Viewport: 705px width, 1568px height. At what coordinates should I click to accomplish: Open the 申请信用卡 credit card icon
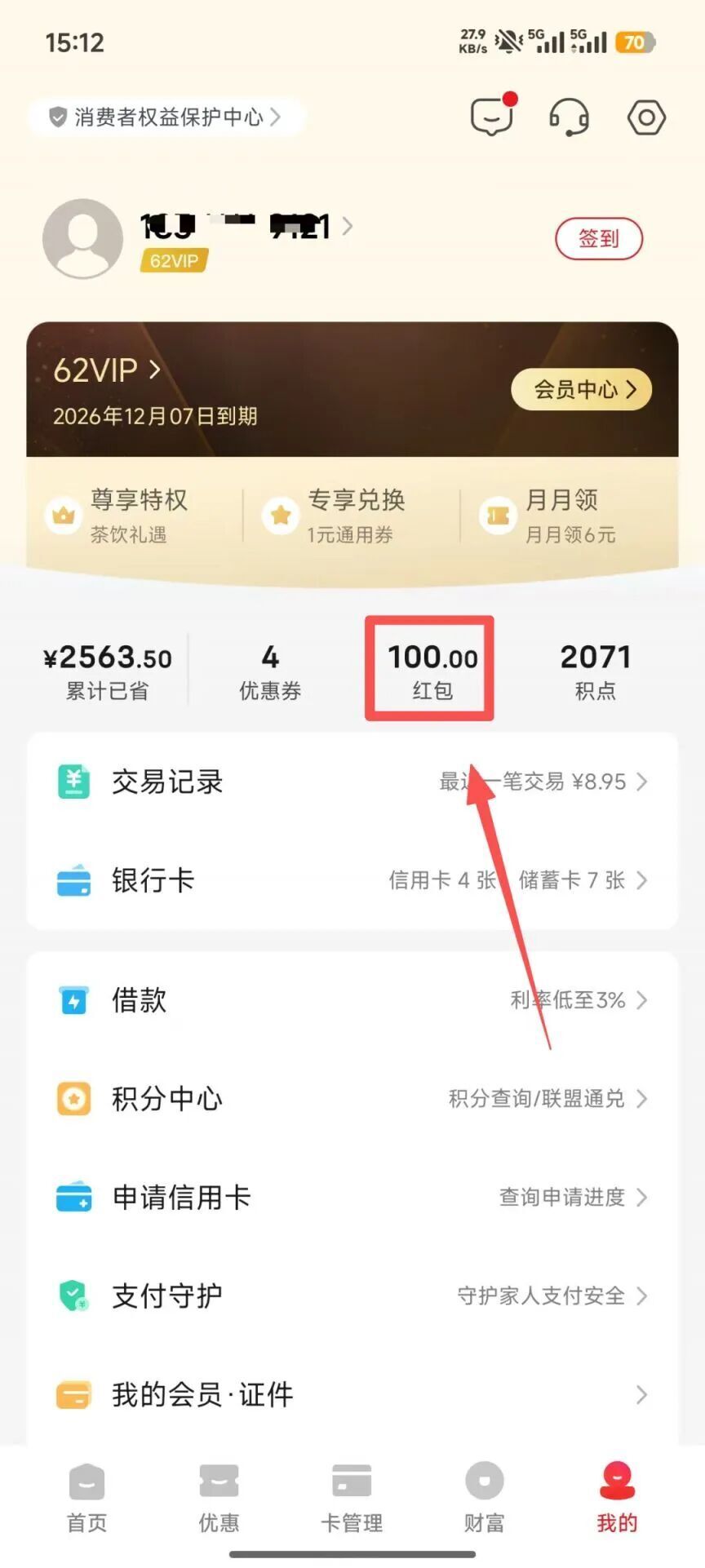point(73,1197)
